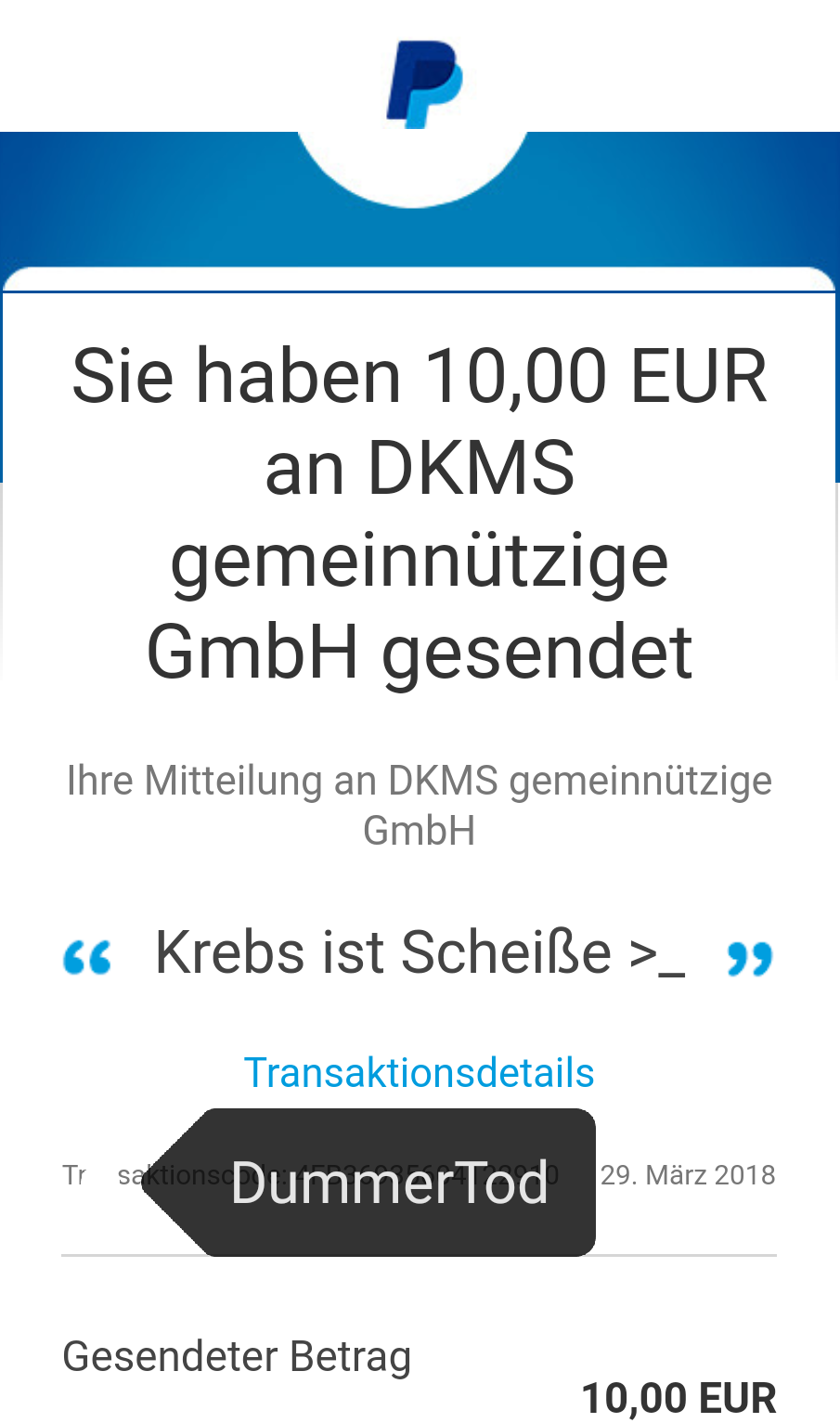Viewport: 840px width, 1423px height.
Task: Open the Transaktionsdetails link
Action: pos(419,1073)
